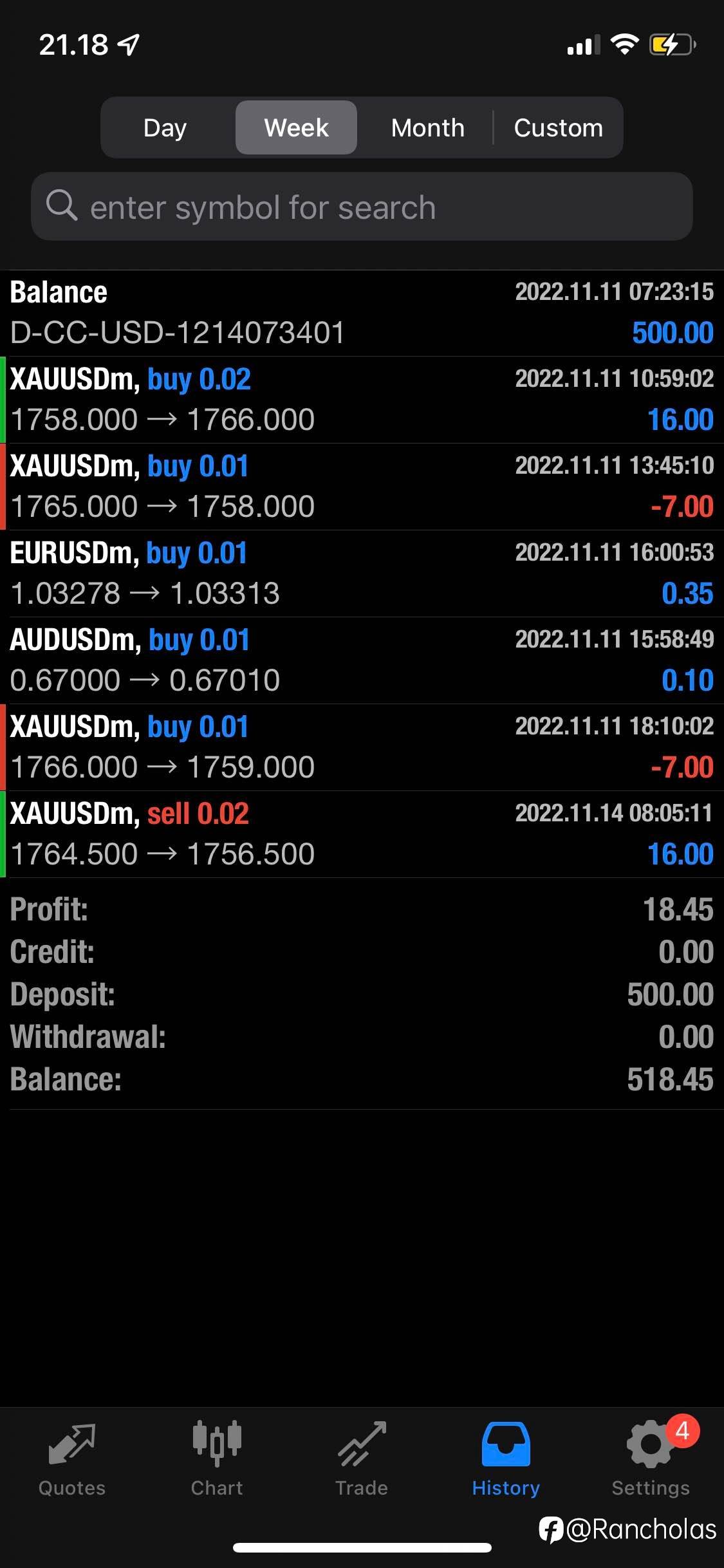The image size is (724, 1568).
Task: Open the XAUUSDm sell 0.02 trade
Action: [x=362, y=834]
